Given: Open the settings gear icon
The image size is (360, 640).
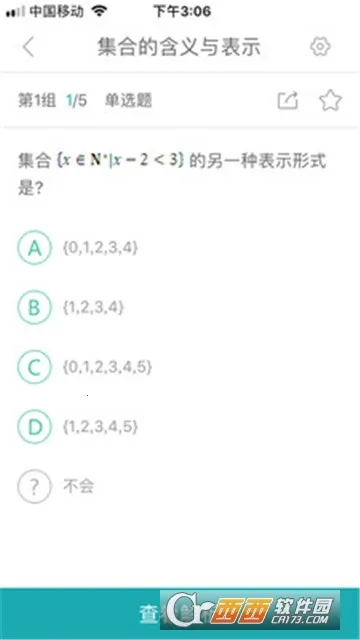Looking at the screenshot, I should click(x=320, y=47).
